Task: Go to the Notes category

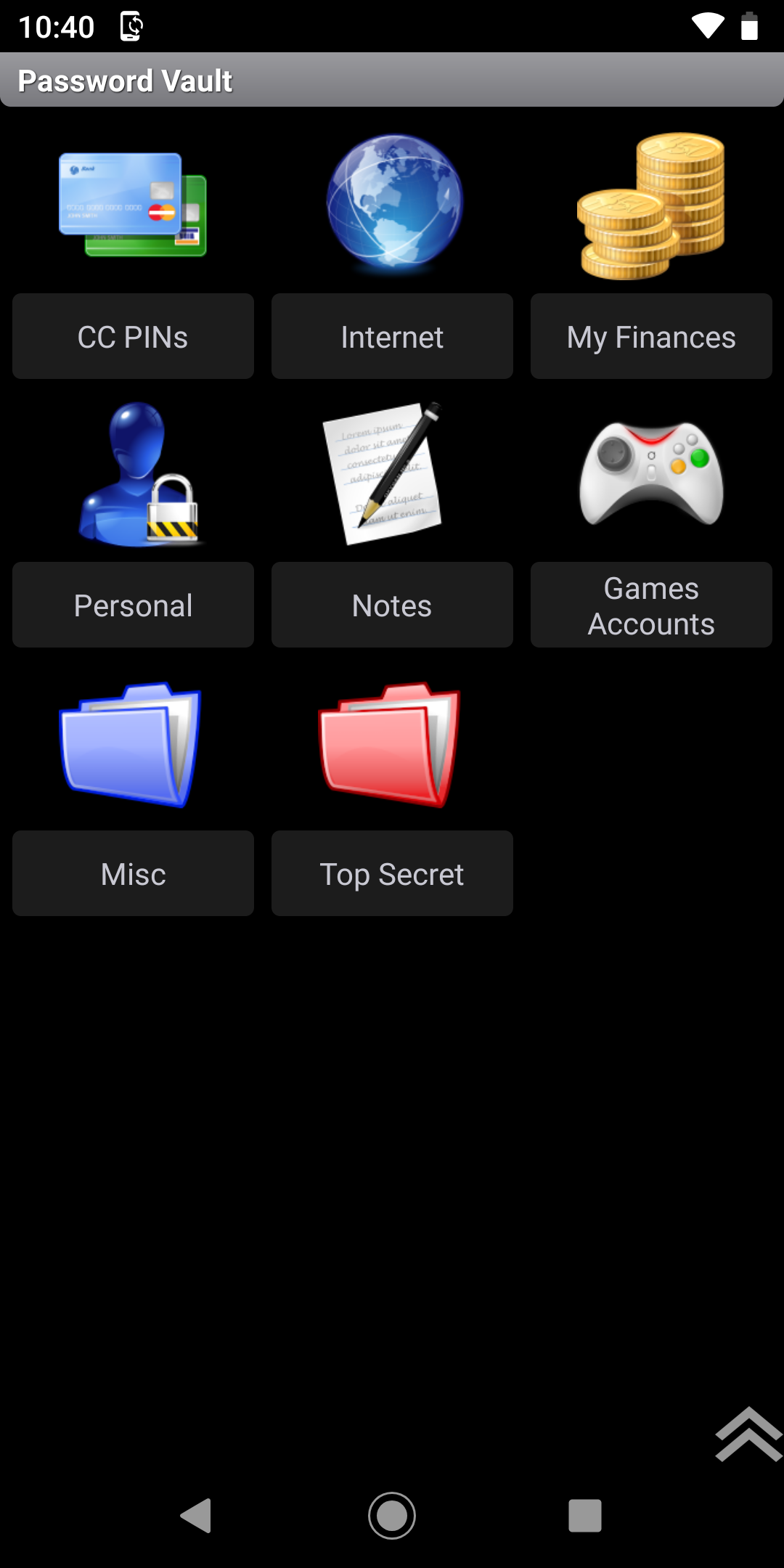Action: (x=392, y=605)
